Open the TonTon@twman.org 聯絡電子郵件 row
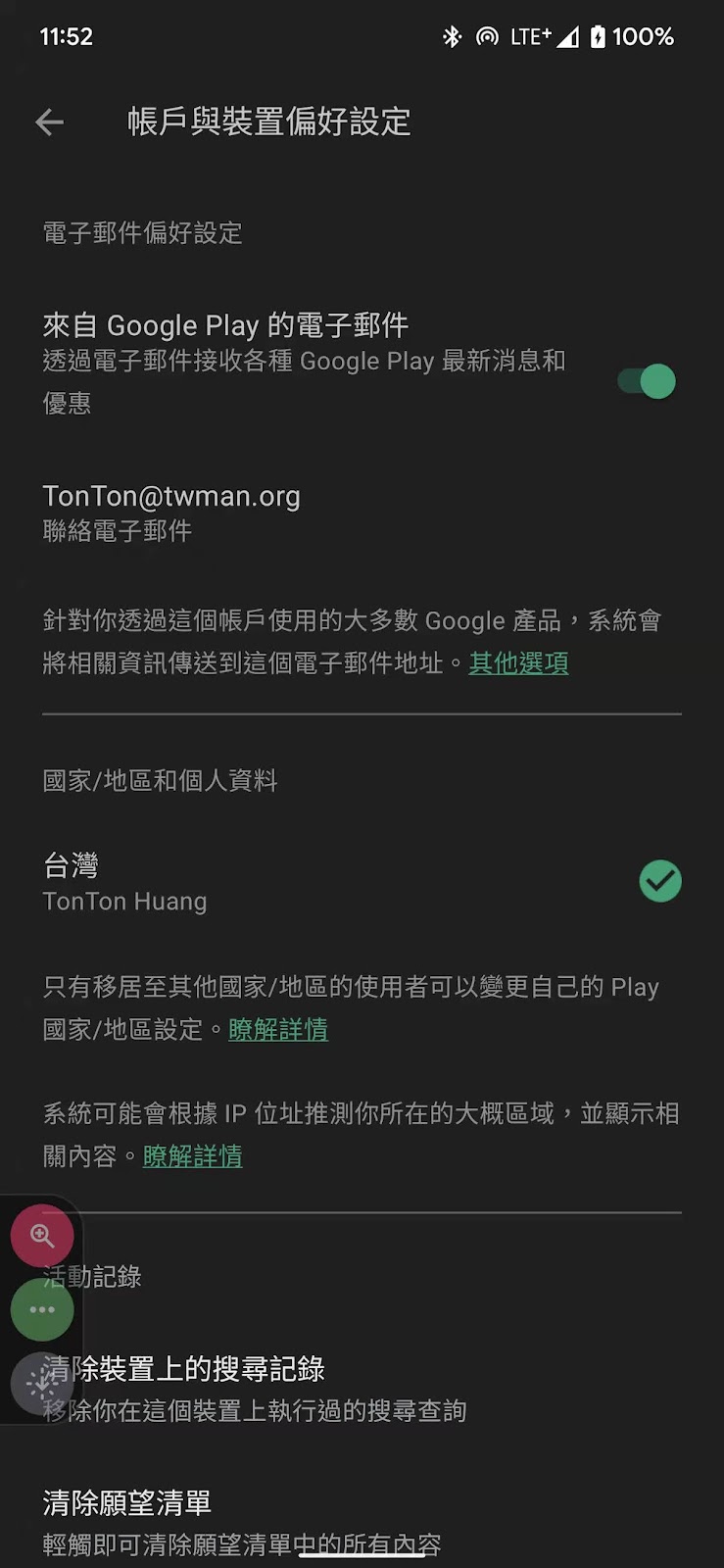 (x=362, y=513)
